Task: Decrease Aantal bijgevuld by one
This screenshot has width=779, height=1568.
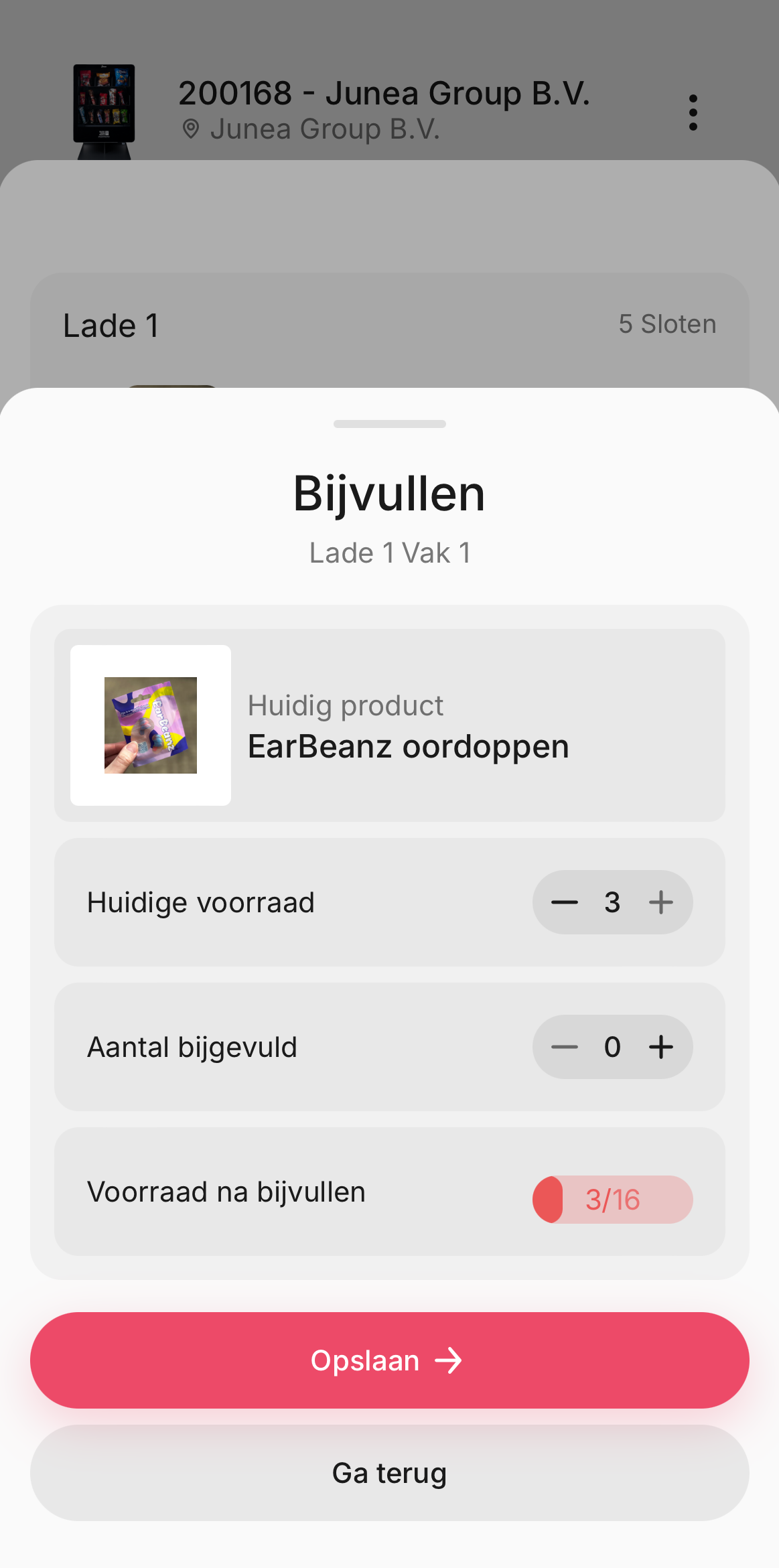Action: coord(564,1047)
